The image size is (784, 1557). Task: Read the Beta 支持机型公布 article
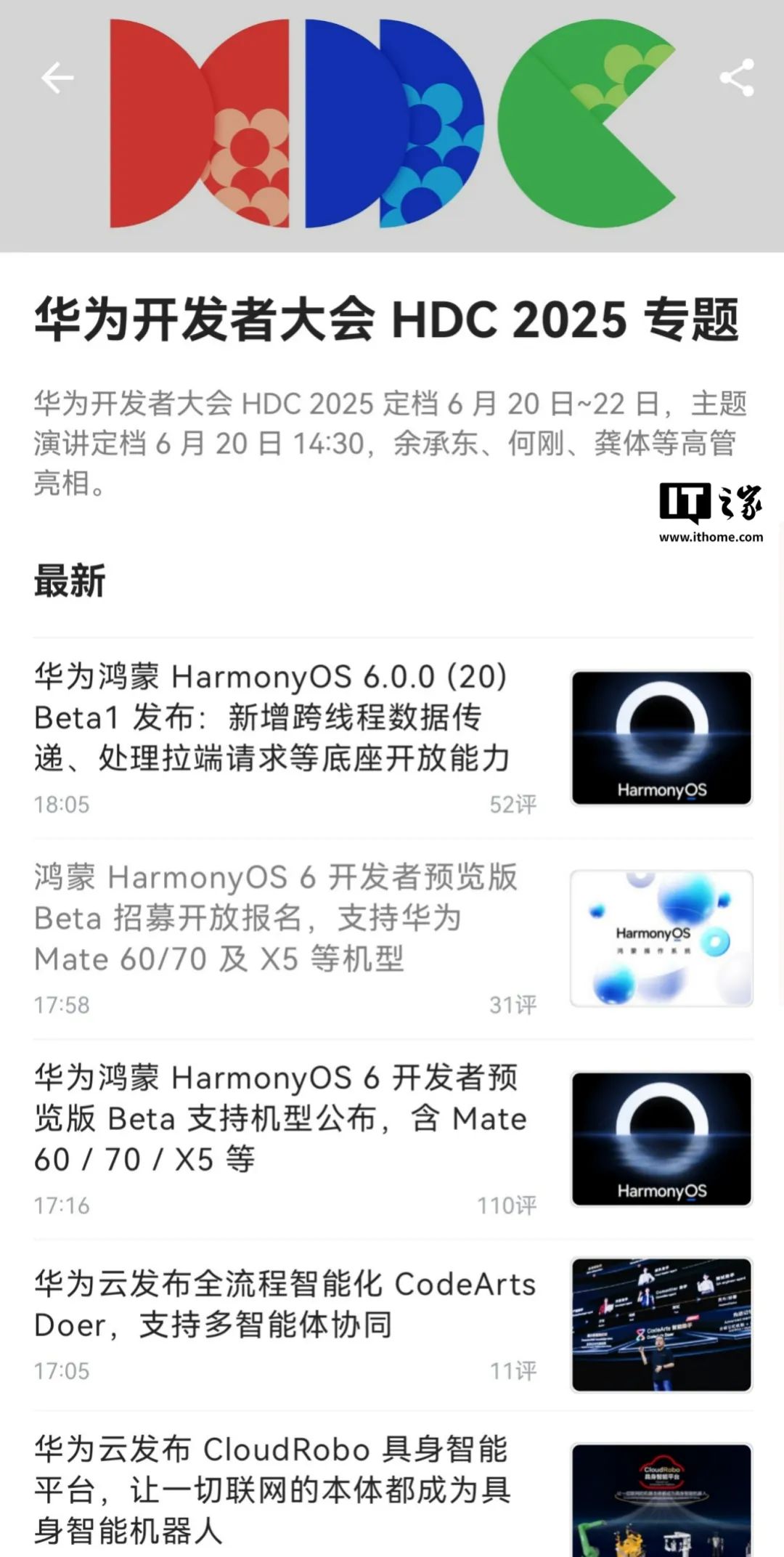click(279, 1118)
